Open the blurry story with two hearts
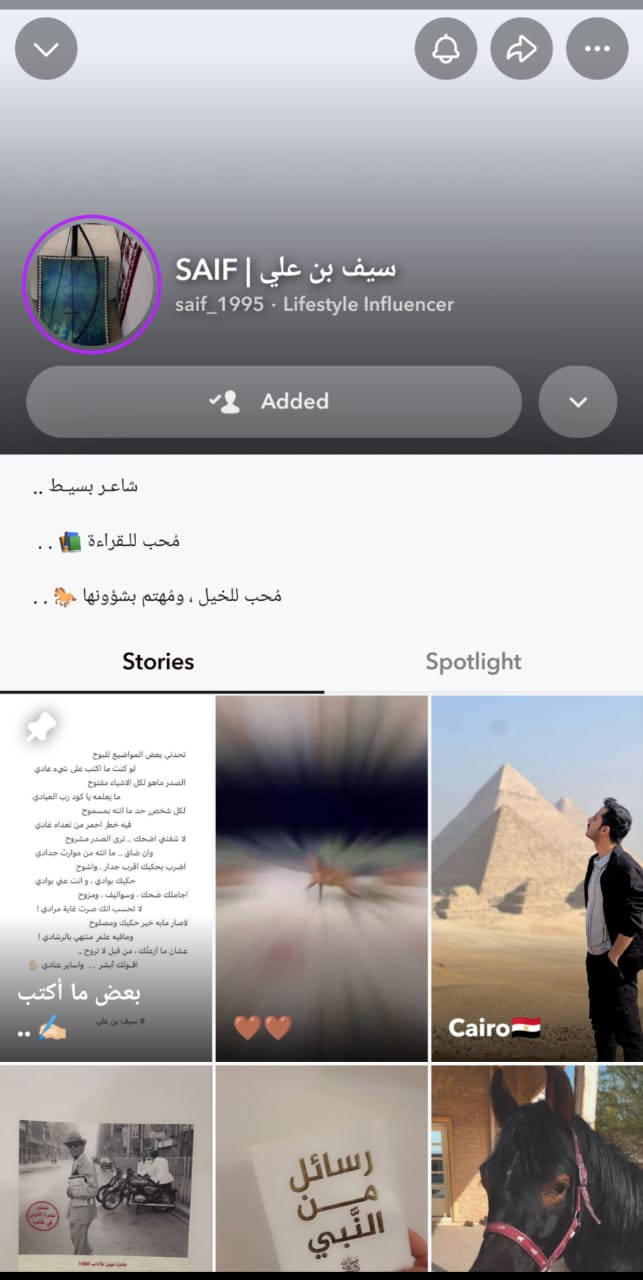 point(322,878)
